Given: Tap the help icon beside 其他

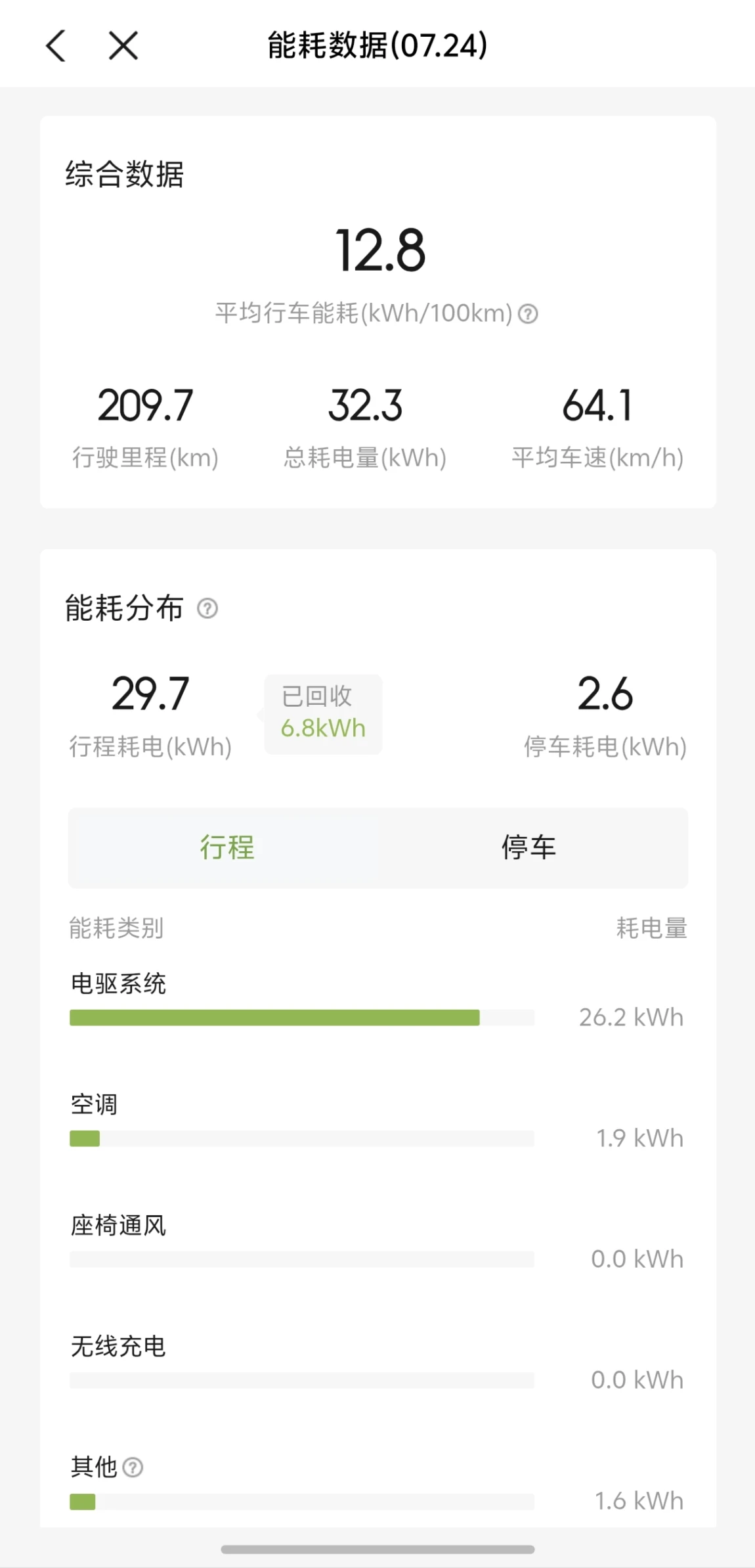Looking at the screenshot, I should tap(133, 1467).
